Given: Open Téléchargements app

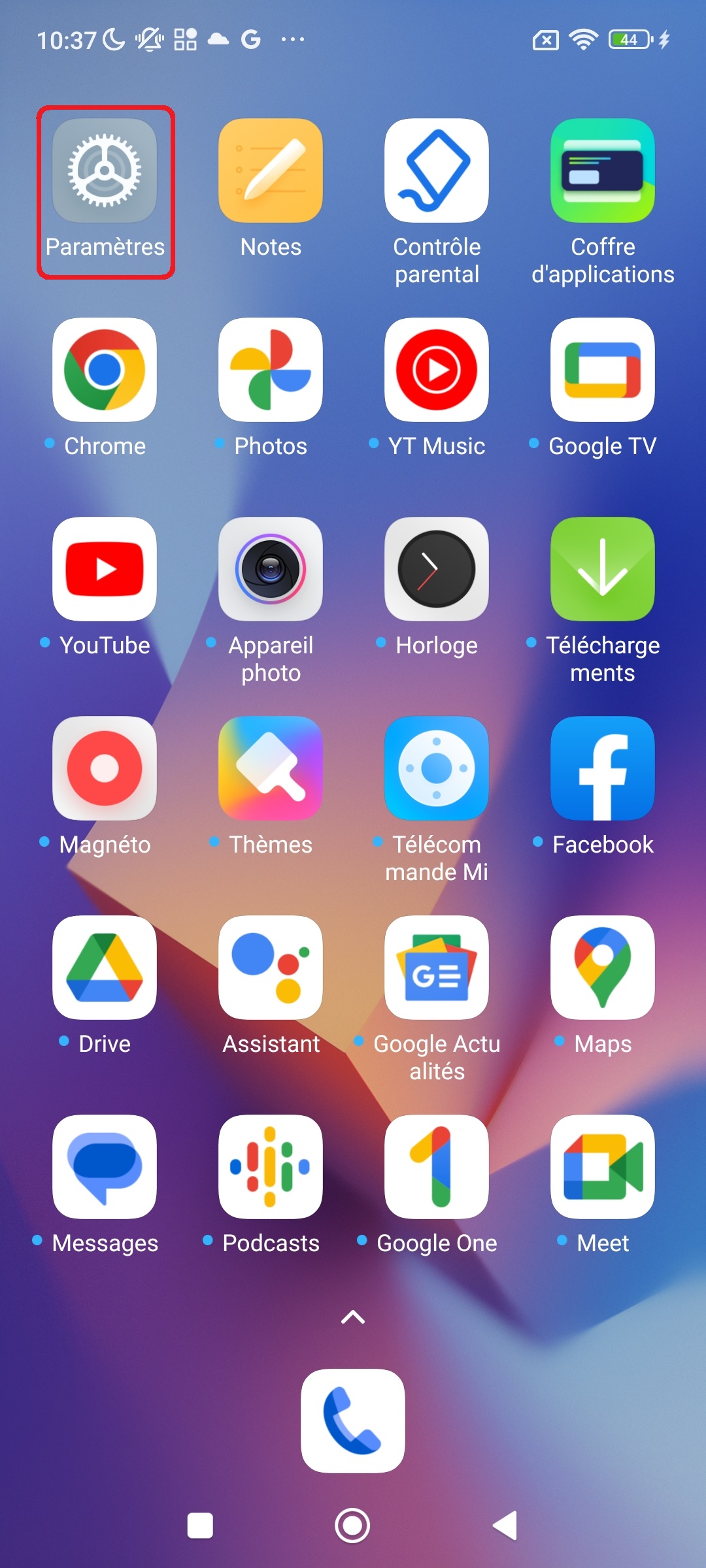Looking at the screenshot, I should coord(603,570).
